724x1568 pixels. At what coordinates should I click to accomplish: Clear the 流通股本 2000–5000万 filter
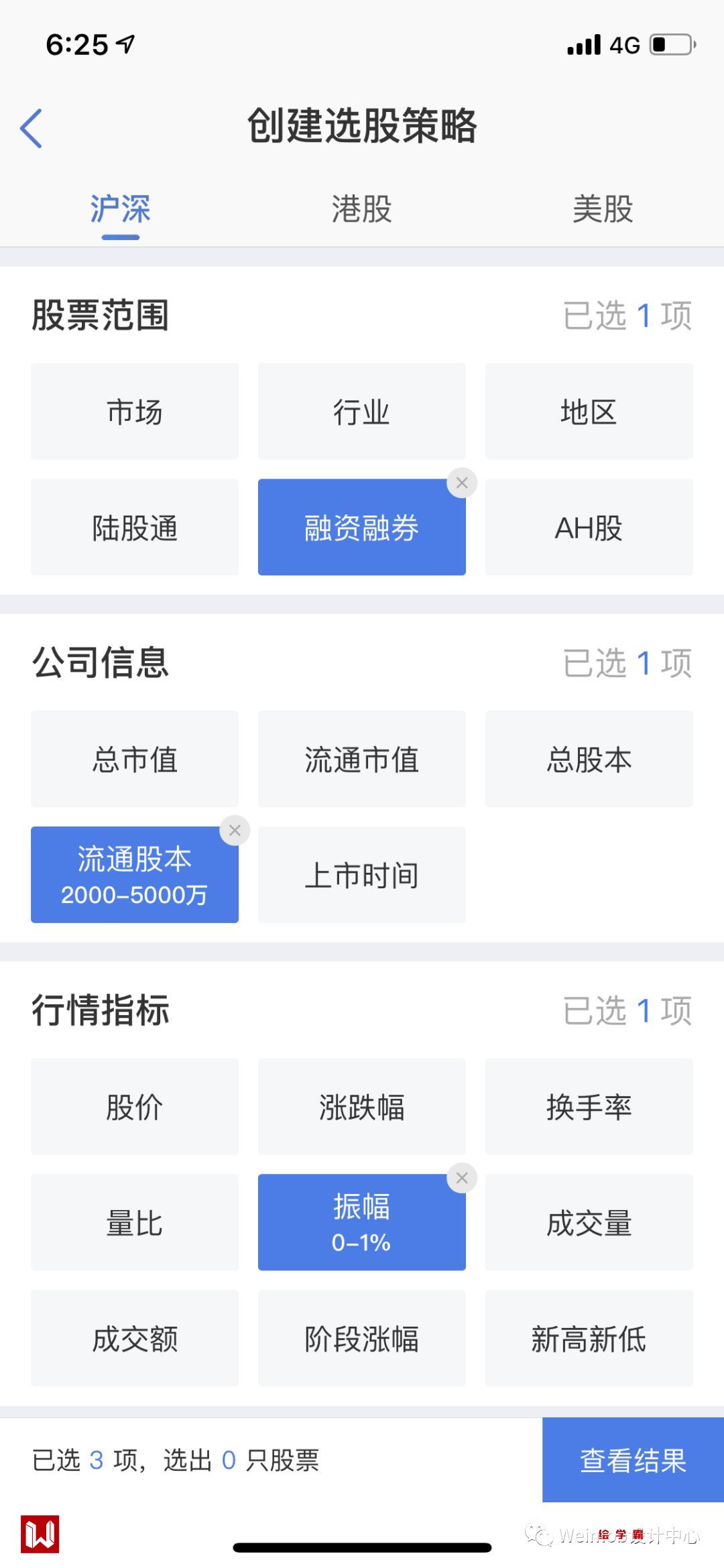[x=235, y=831]
